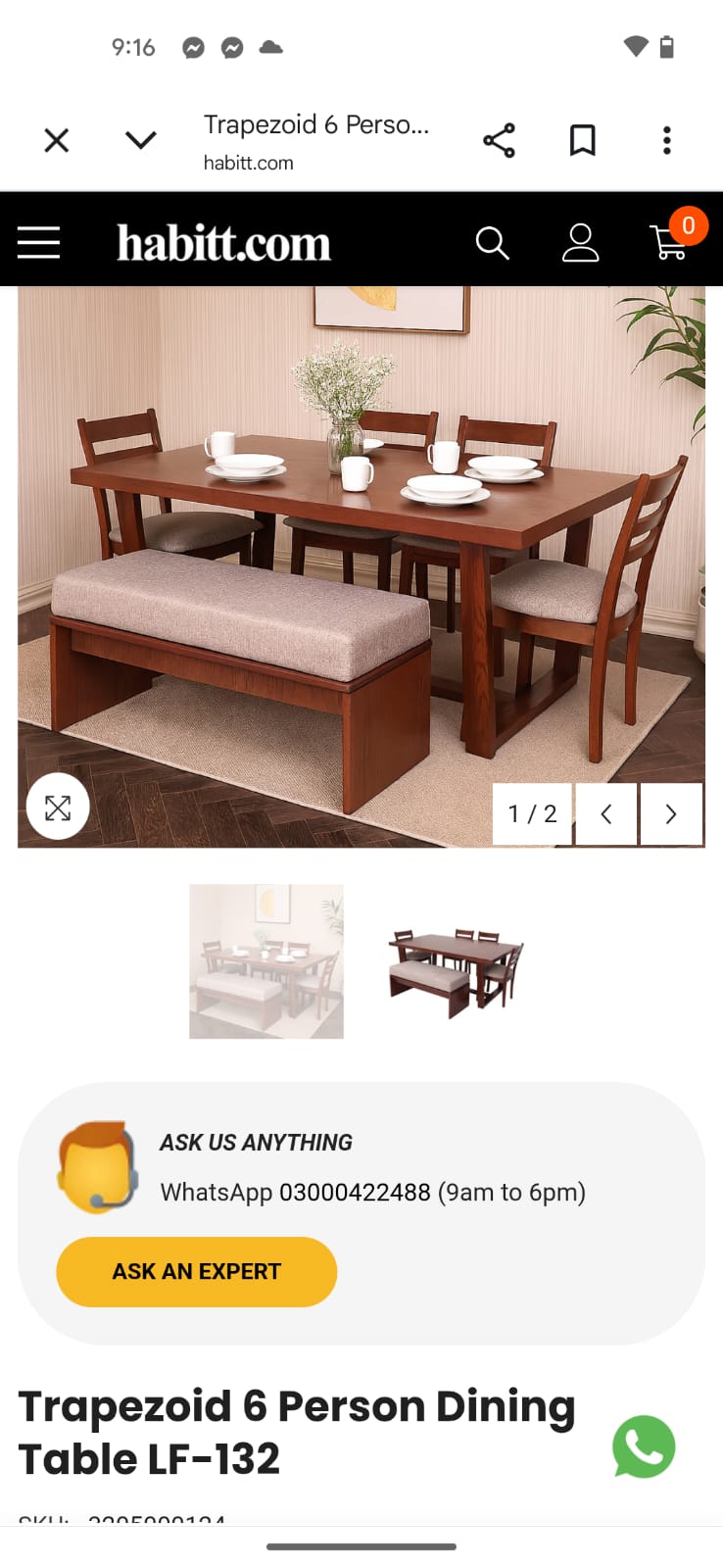
Task: Open site search
Action: tap(492, 243)
